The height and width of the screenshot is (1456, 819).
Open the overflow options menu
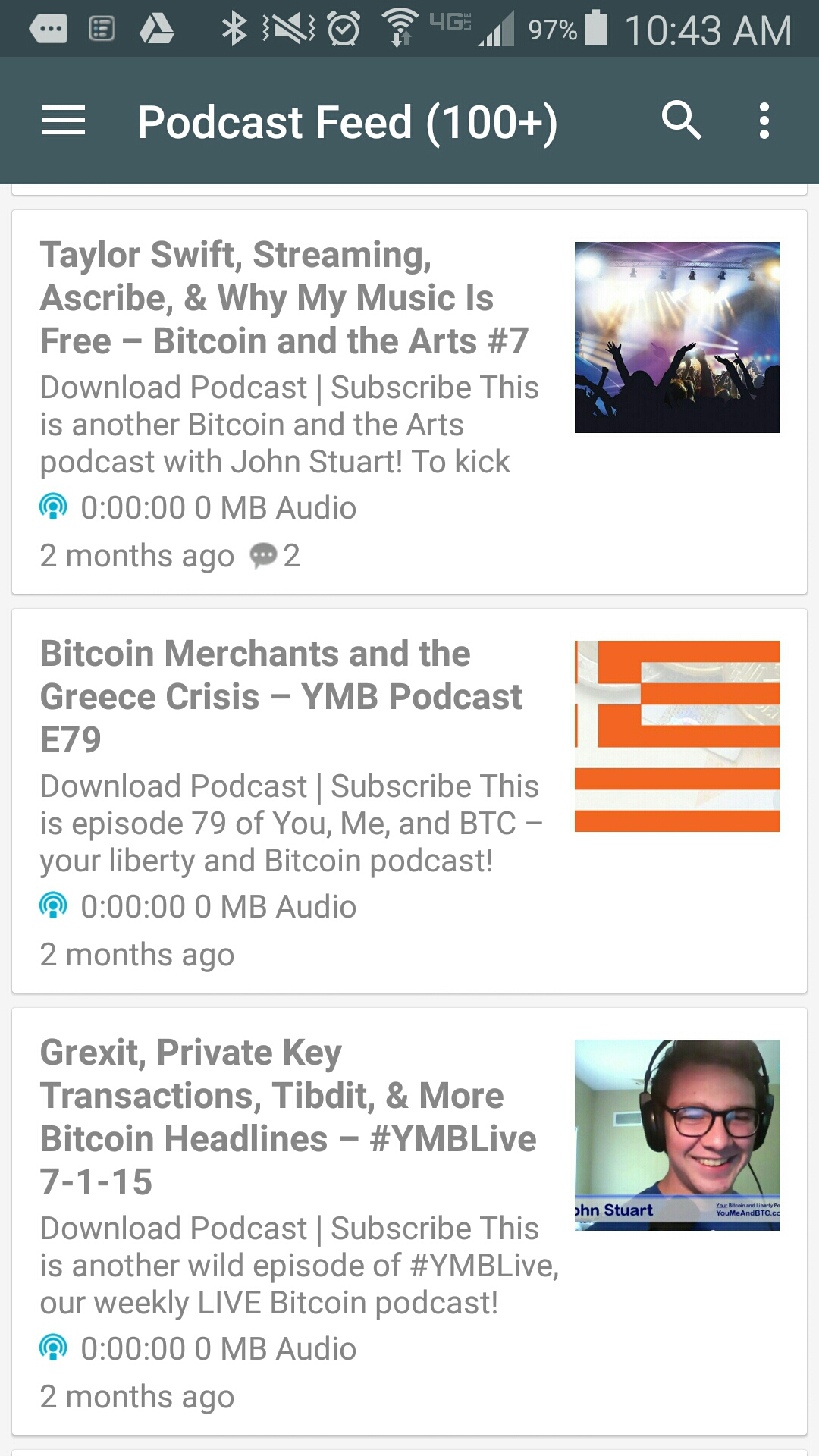click(764, 120)
